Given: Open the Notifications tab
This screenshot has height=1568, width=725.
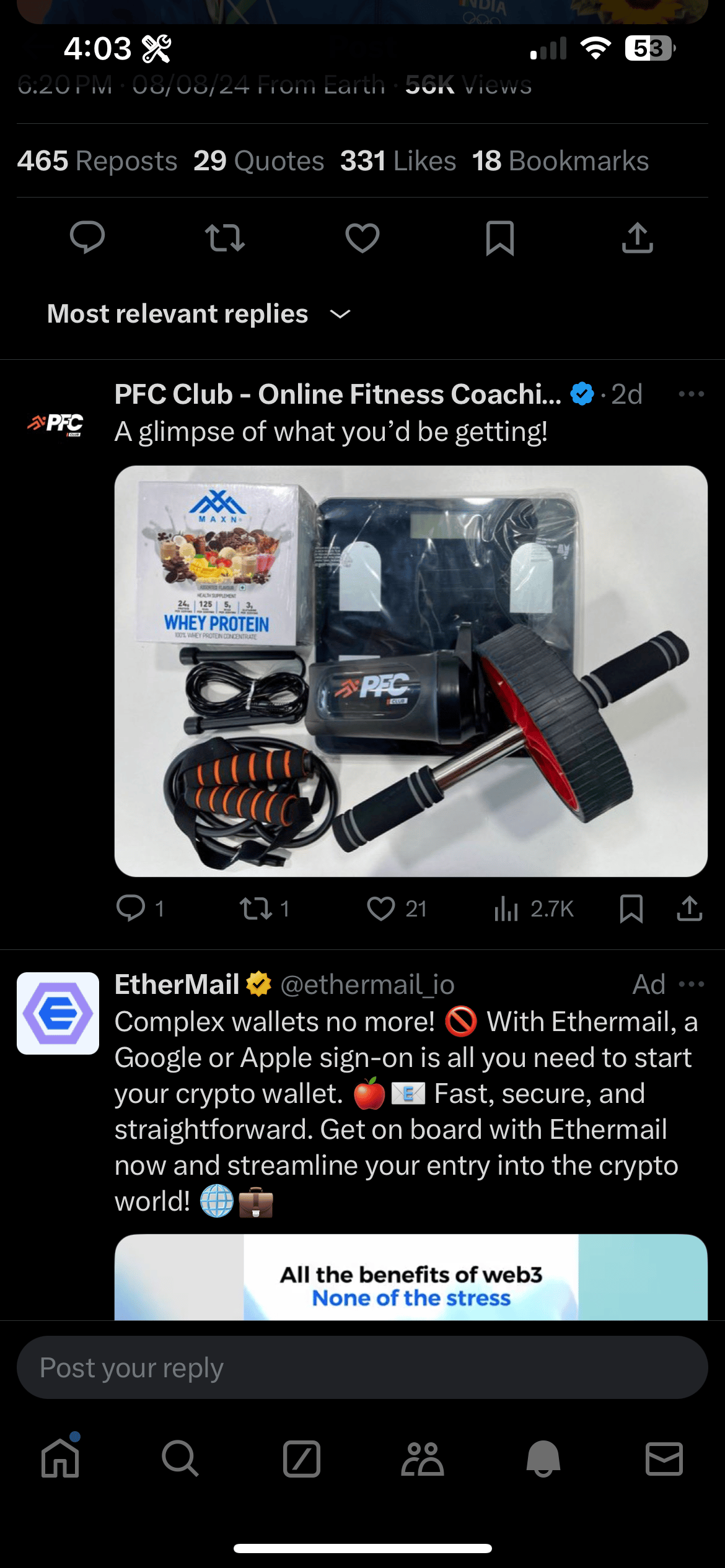Looking at the screenshot, I should click(x=543, y=1459).
